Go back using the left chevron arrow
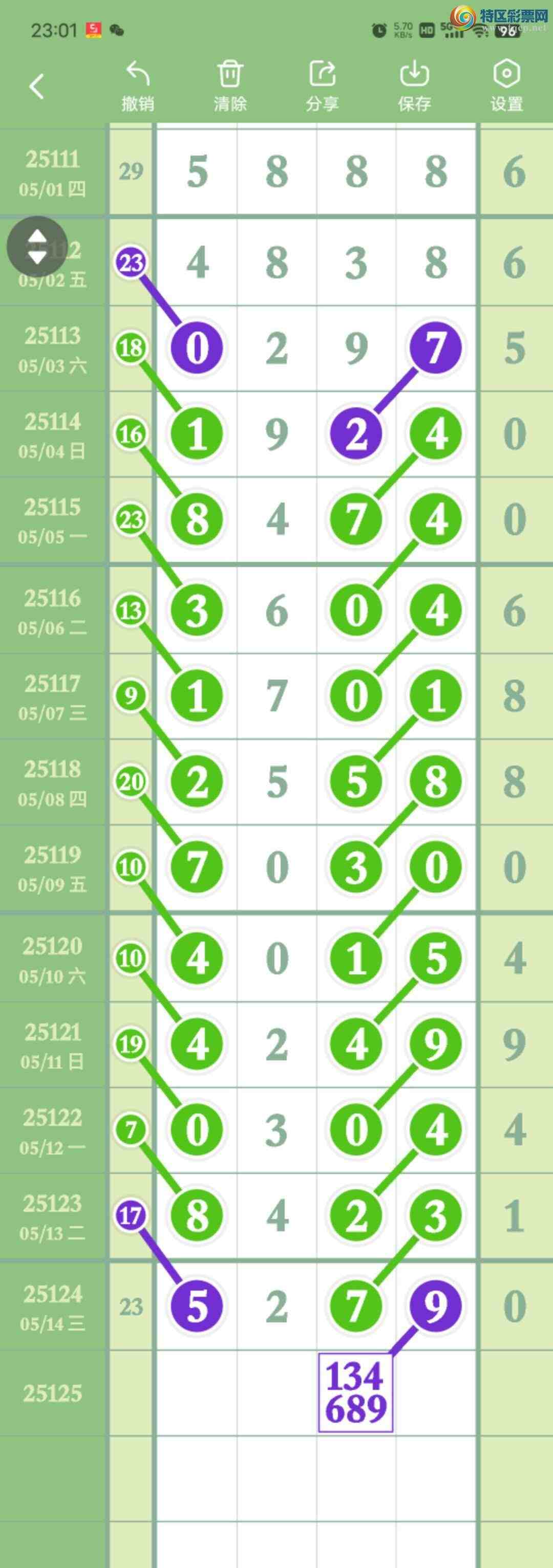The height and width of the screenshot is (1568, 553). coord(37,85)
